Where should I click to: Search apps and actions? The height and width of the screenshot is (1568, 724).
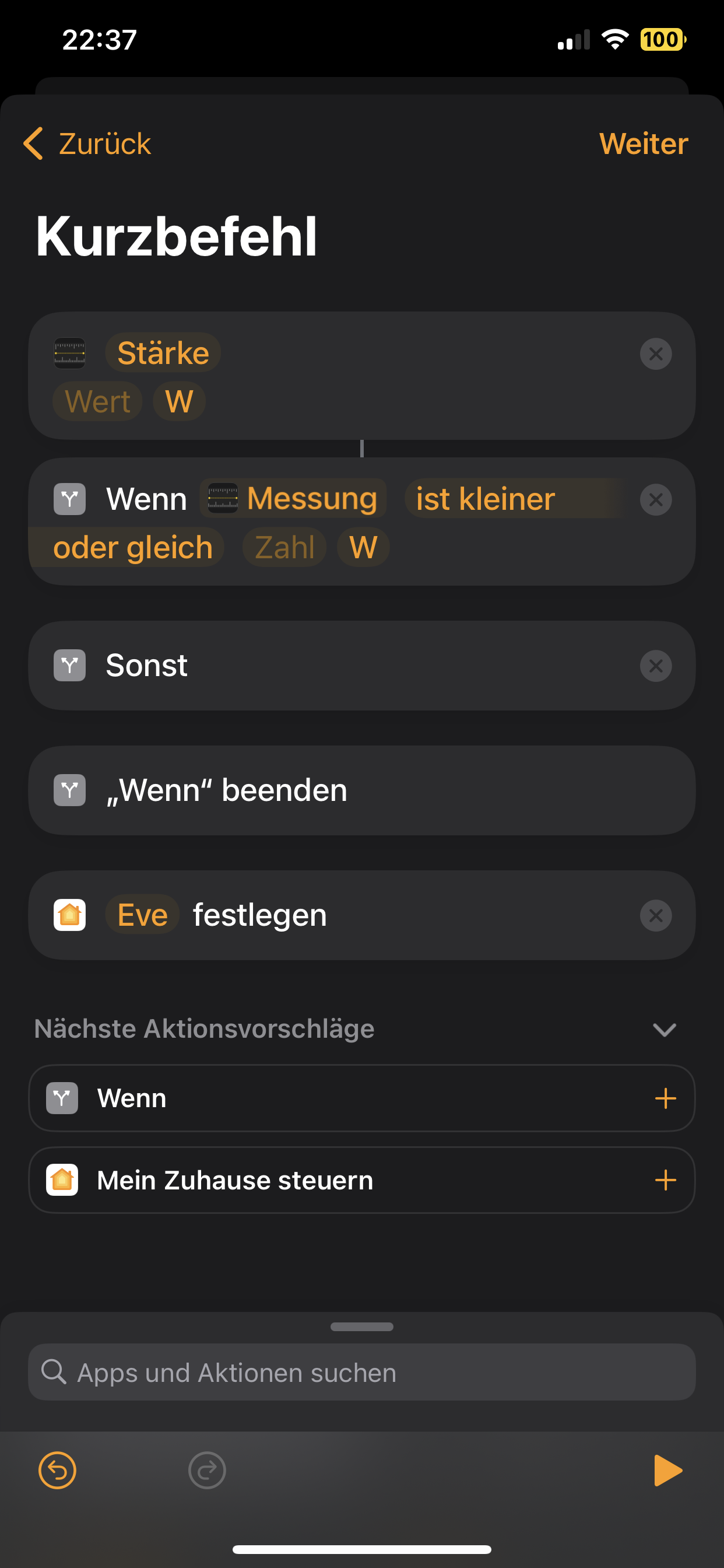tap(361, 1373)
